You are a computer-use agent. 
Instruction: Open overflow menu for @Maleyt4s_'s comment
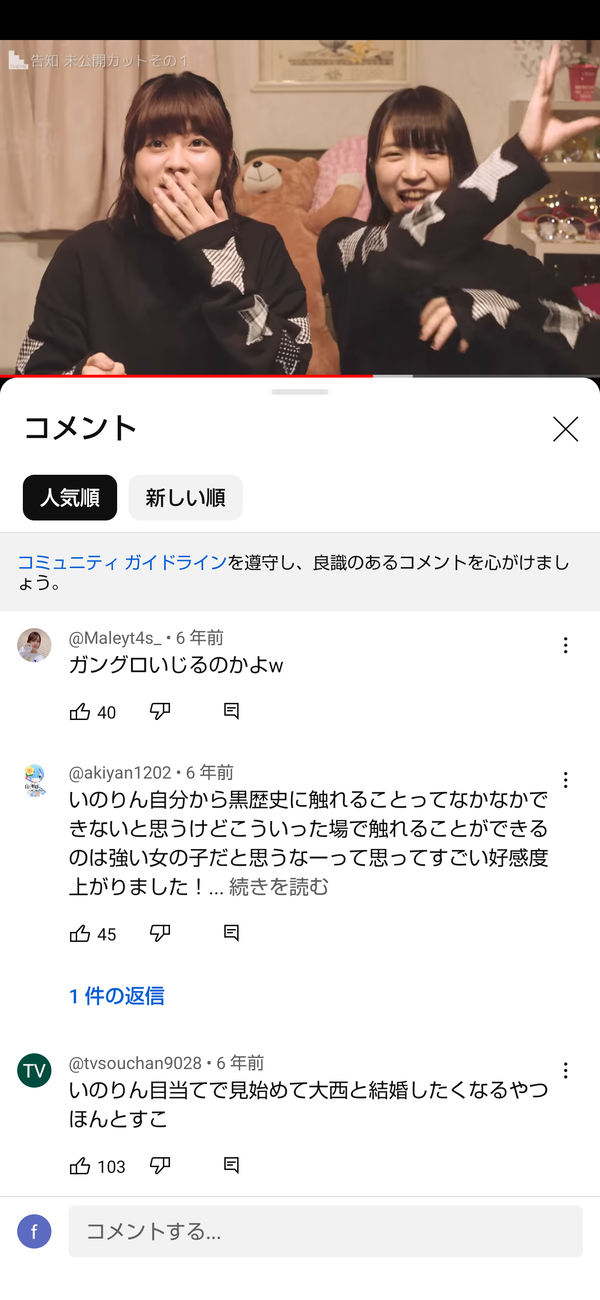566,645
